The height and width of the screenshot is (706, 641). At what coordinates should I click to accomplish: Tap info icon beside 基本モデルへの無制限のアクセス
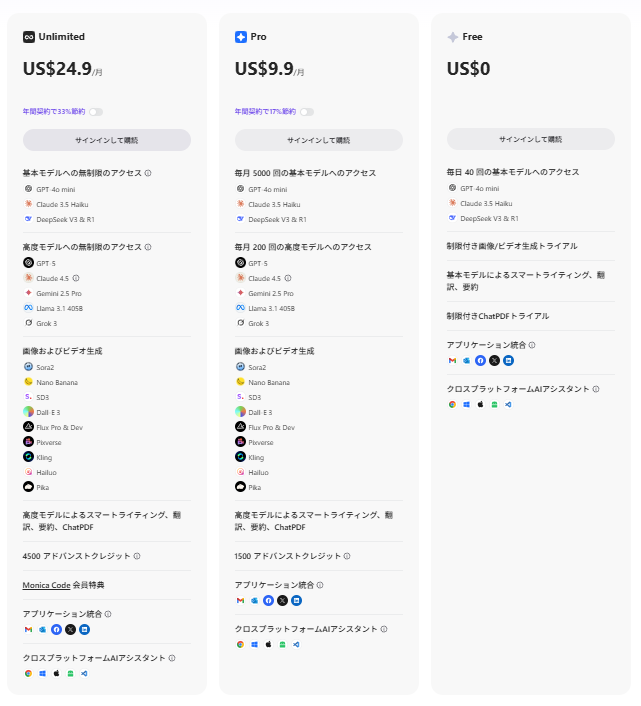pos(148,173)
